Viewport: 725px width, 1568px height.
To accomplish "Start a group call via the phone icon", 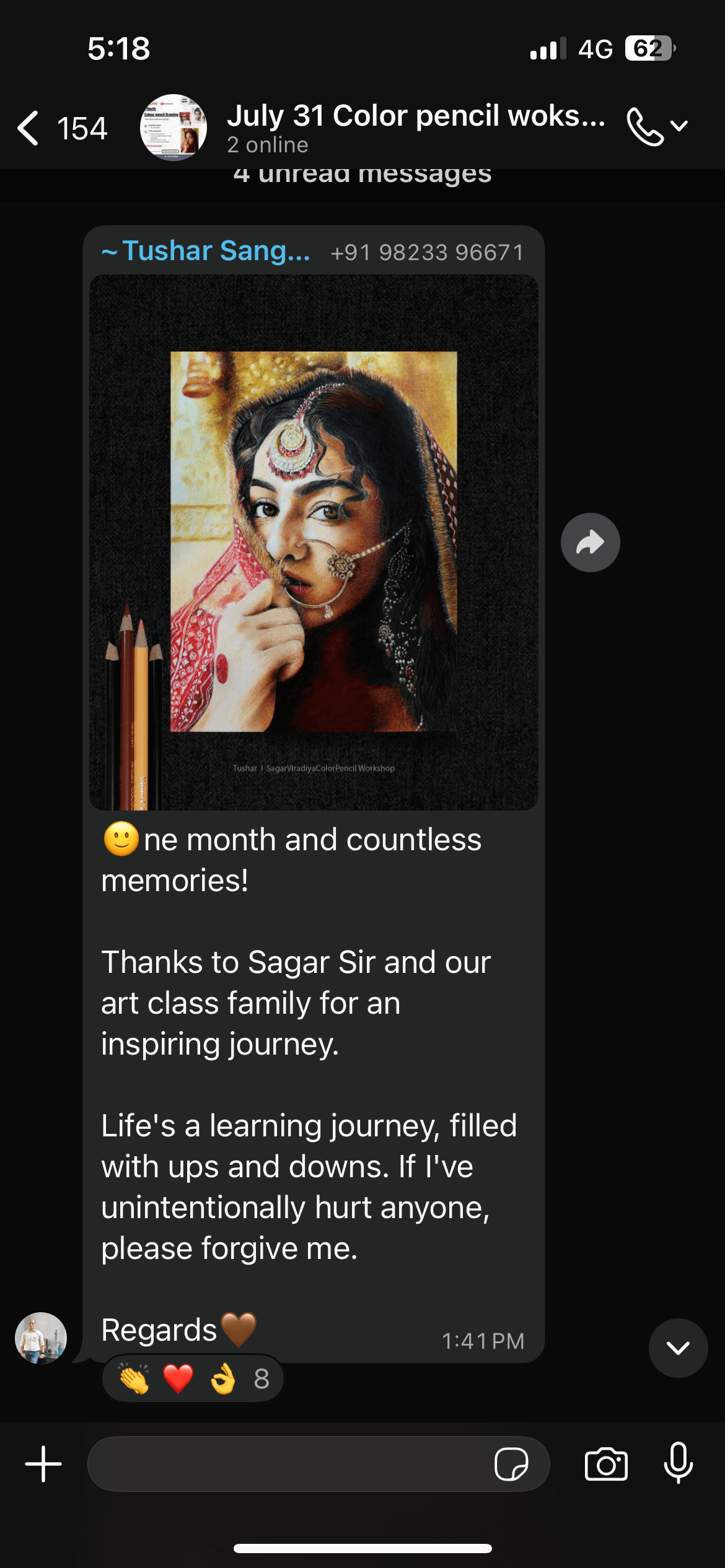I will click(646, 127).
